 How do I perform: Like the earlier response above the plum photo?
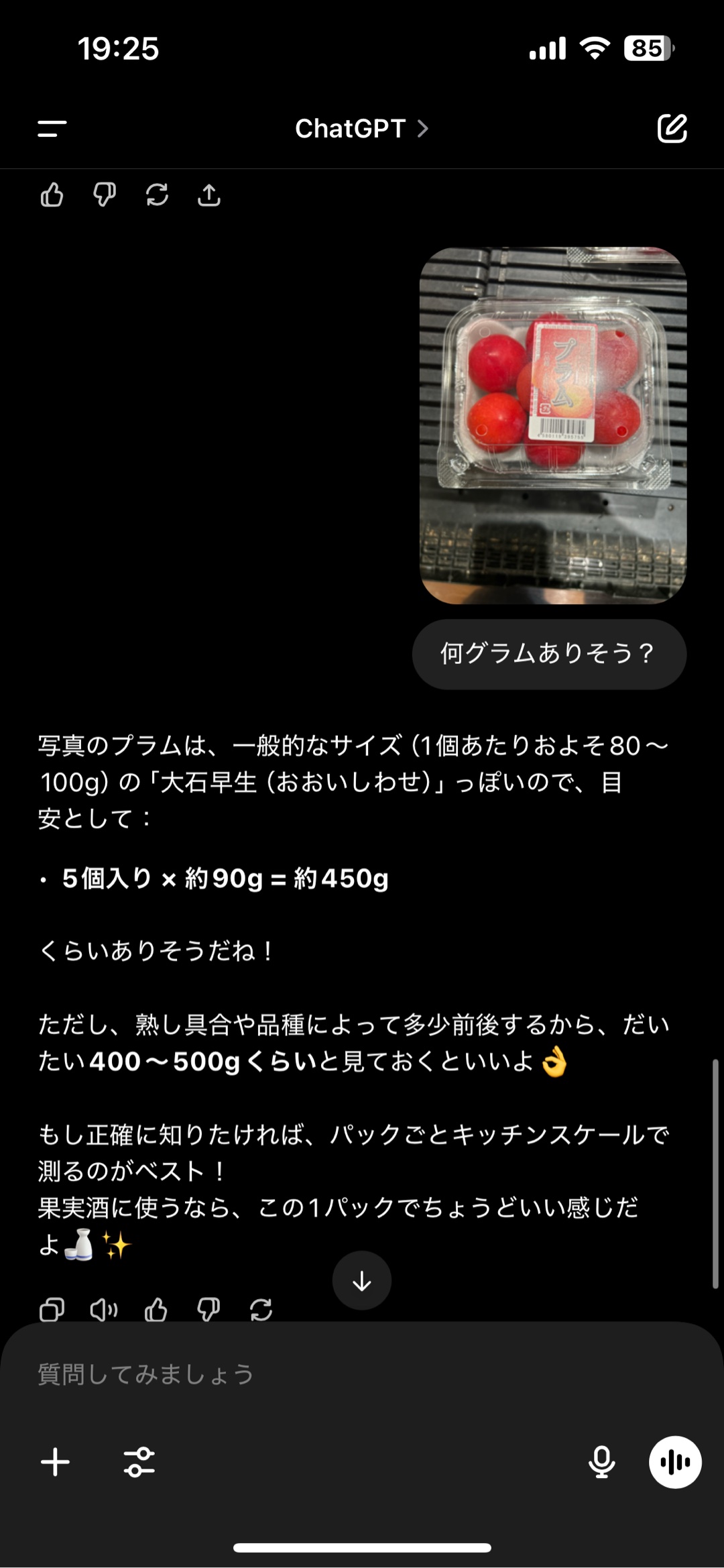coord(52,195)
